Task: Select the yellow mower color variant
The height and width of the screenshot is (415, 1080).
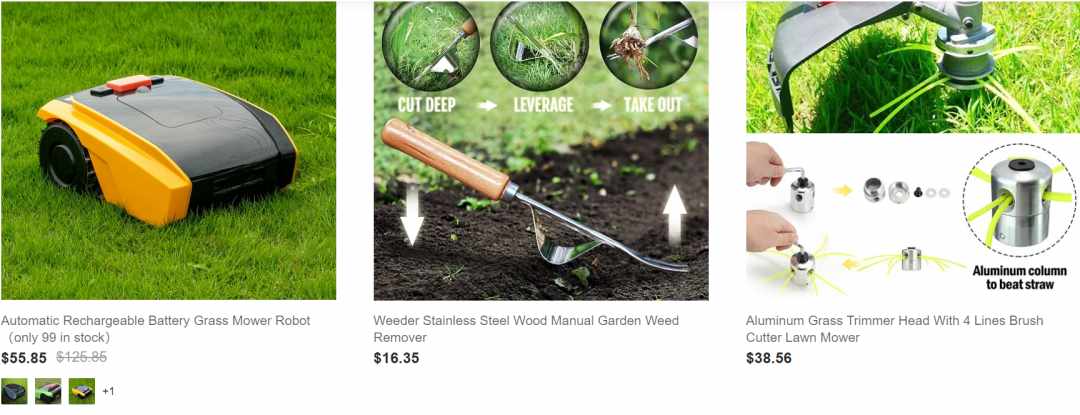Action: point(82,391)
